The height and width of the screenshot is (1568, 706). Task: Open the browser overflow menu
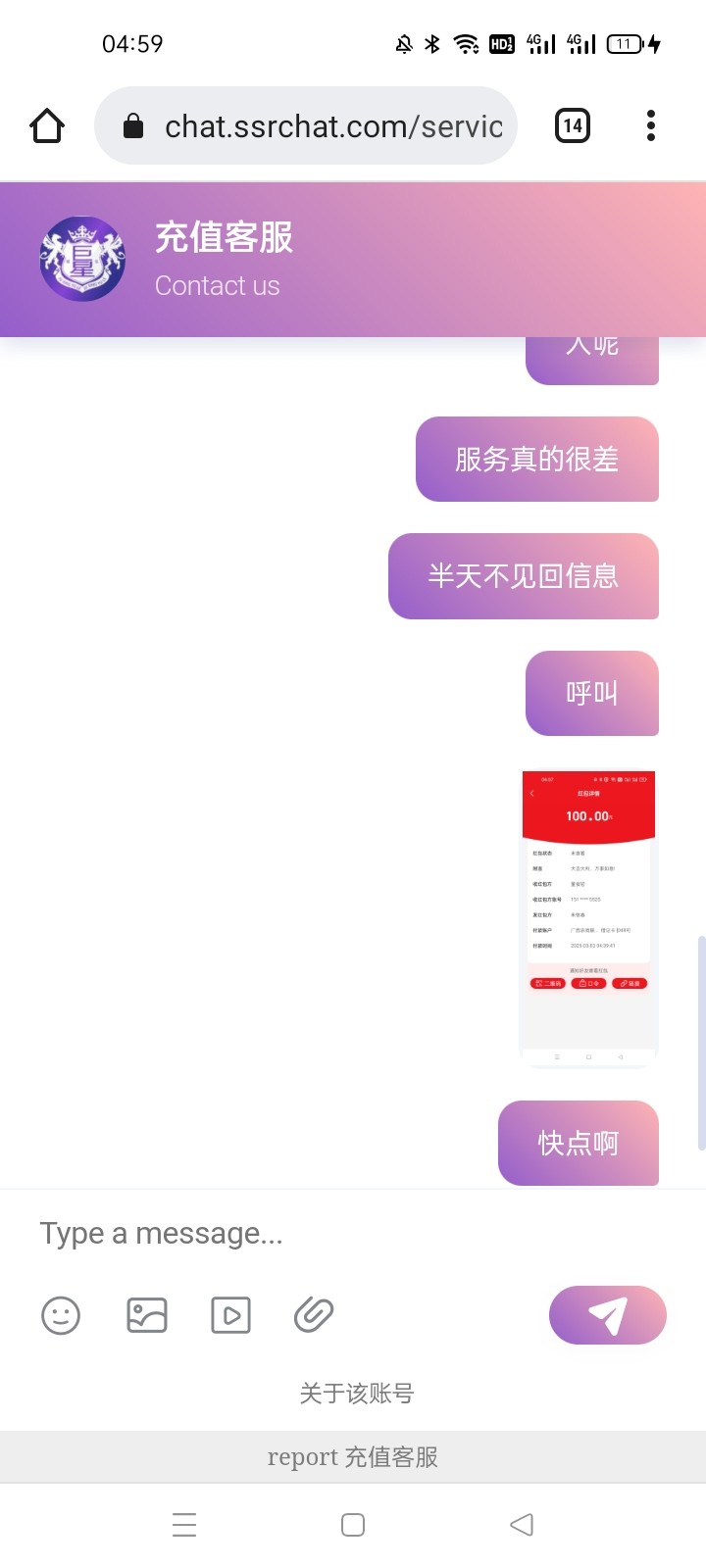coord(651,125)
